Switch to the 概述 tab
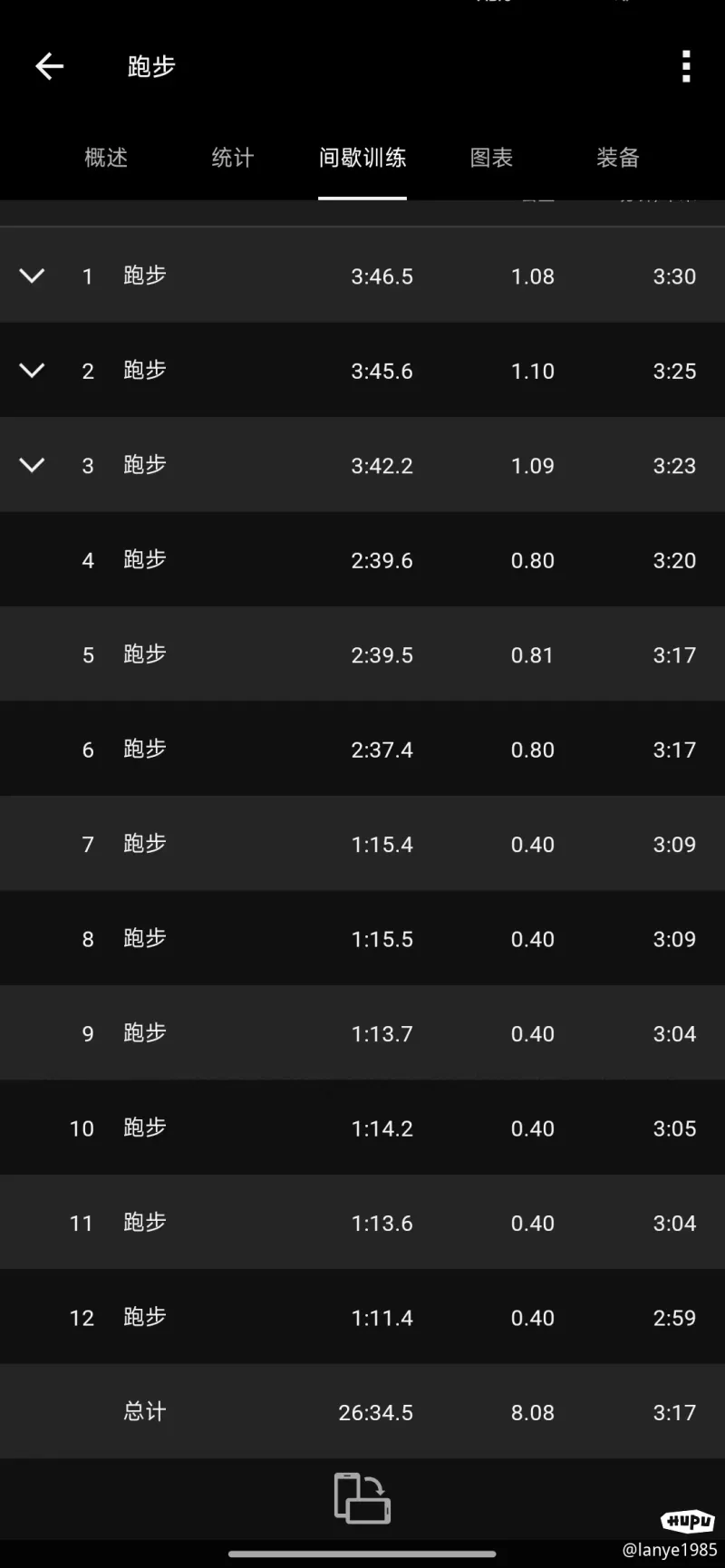725x1568 pixels. pos(106,158)
